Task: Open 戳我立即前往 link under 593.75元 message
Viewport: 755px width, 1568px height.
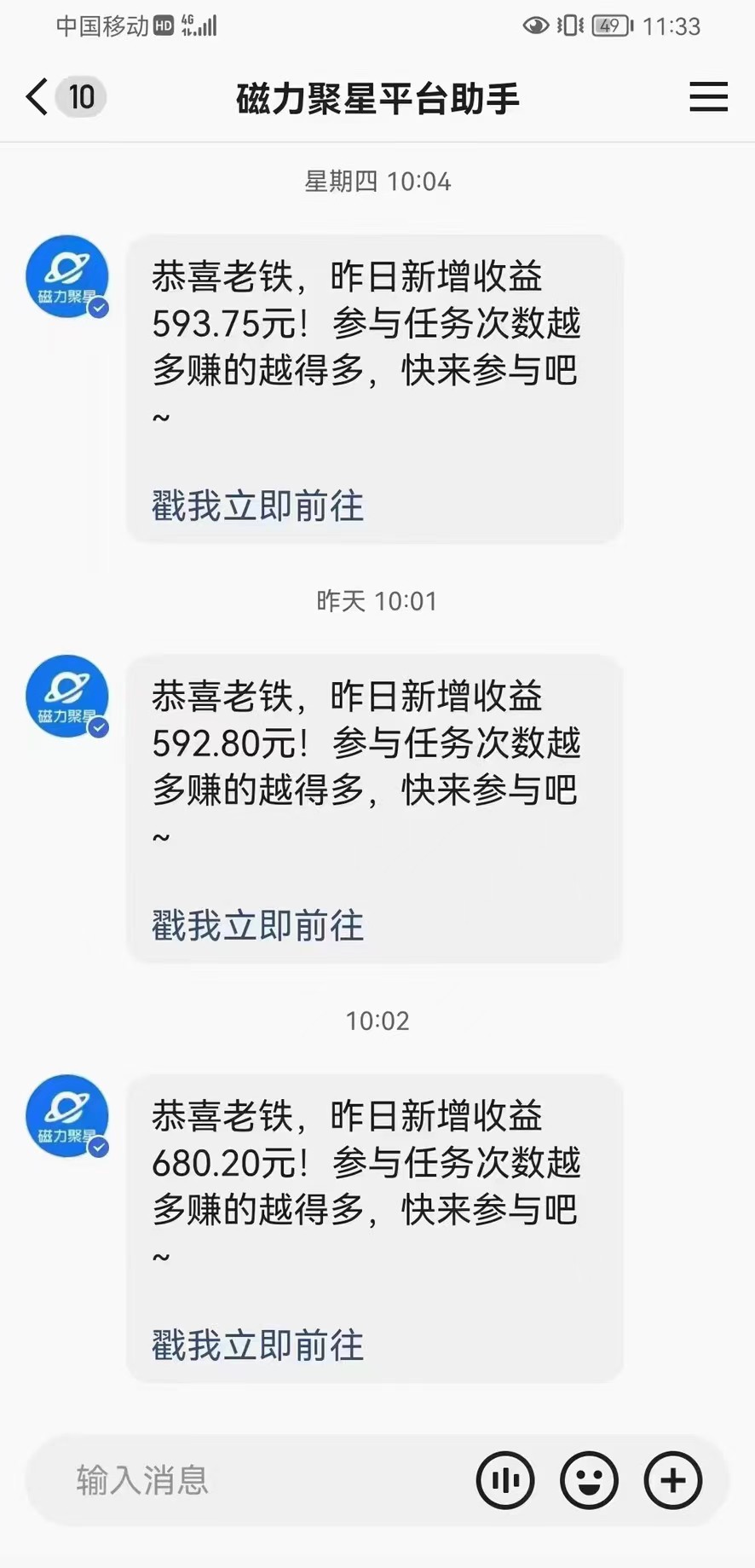Action: click(x=257, y=506)
